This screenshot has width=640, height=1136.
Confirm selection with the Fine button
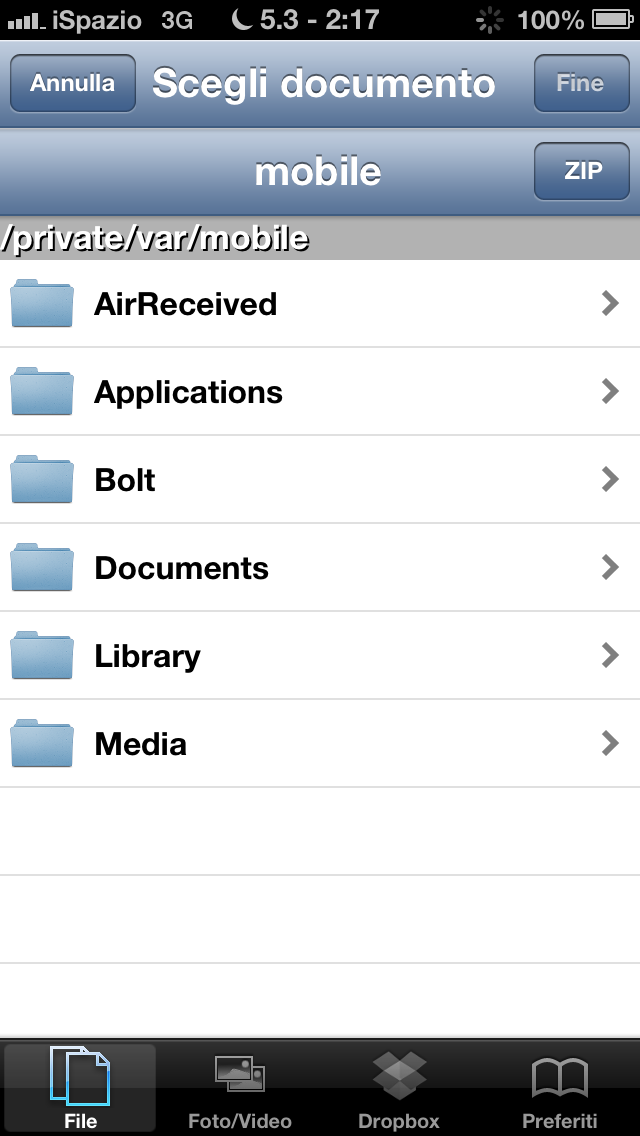581,84
